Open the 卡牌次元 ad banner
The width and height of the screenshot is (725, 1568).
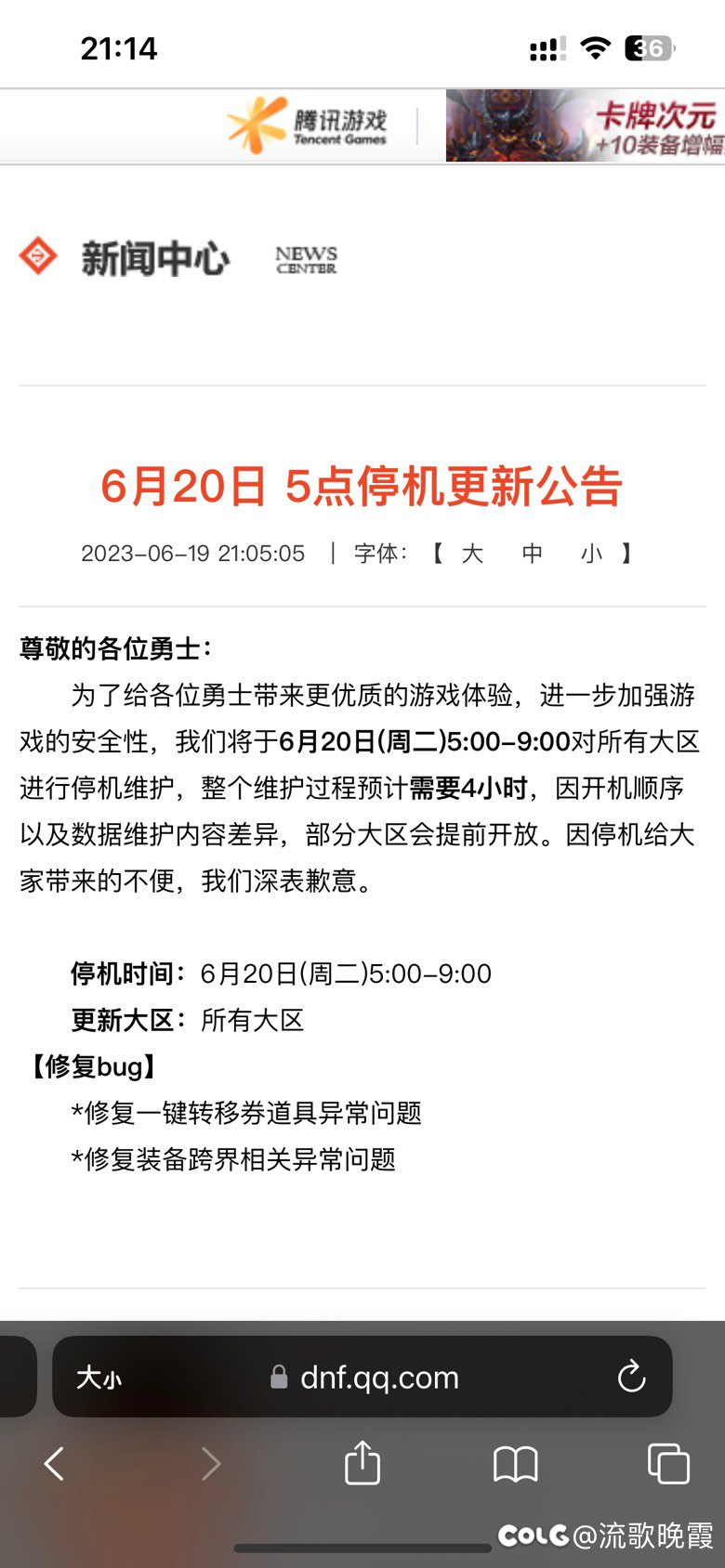pyautogui.click(x=586, y=125)
